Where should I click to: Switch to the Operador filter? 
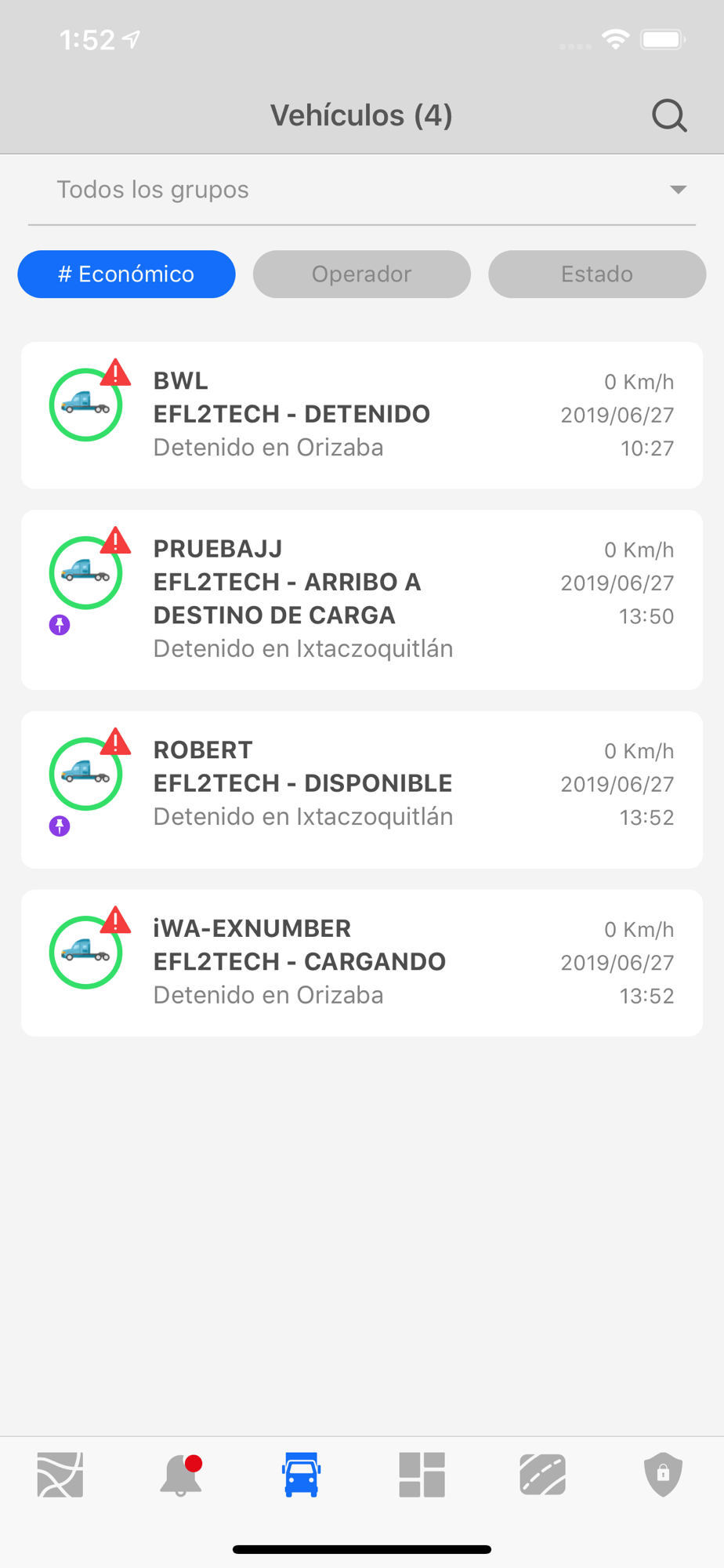[361, 274]
